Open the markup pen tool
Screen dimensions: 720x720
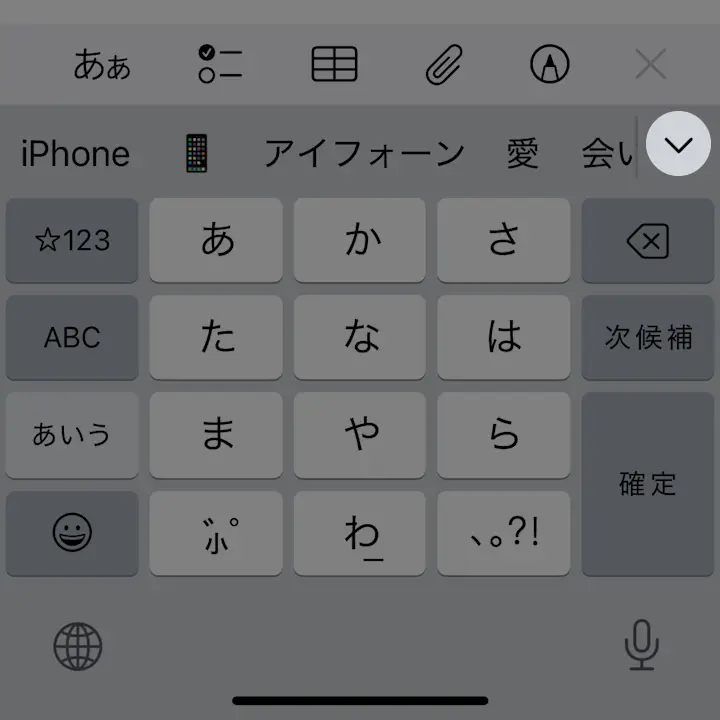549,65
